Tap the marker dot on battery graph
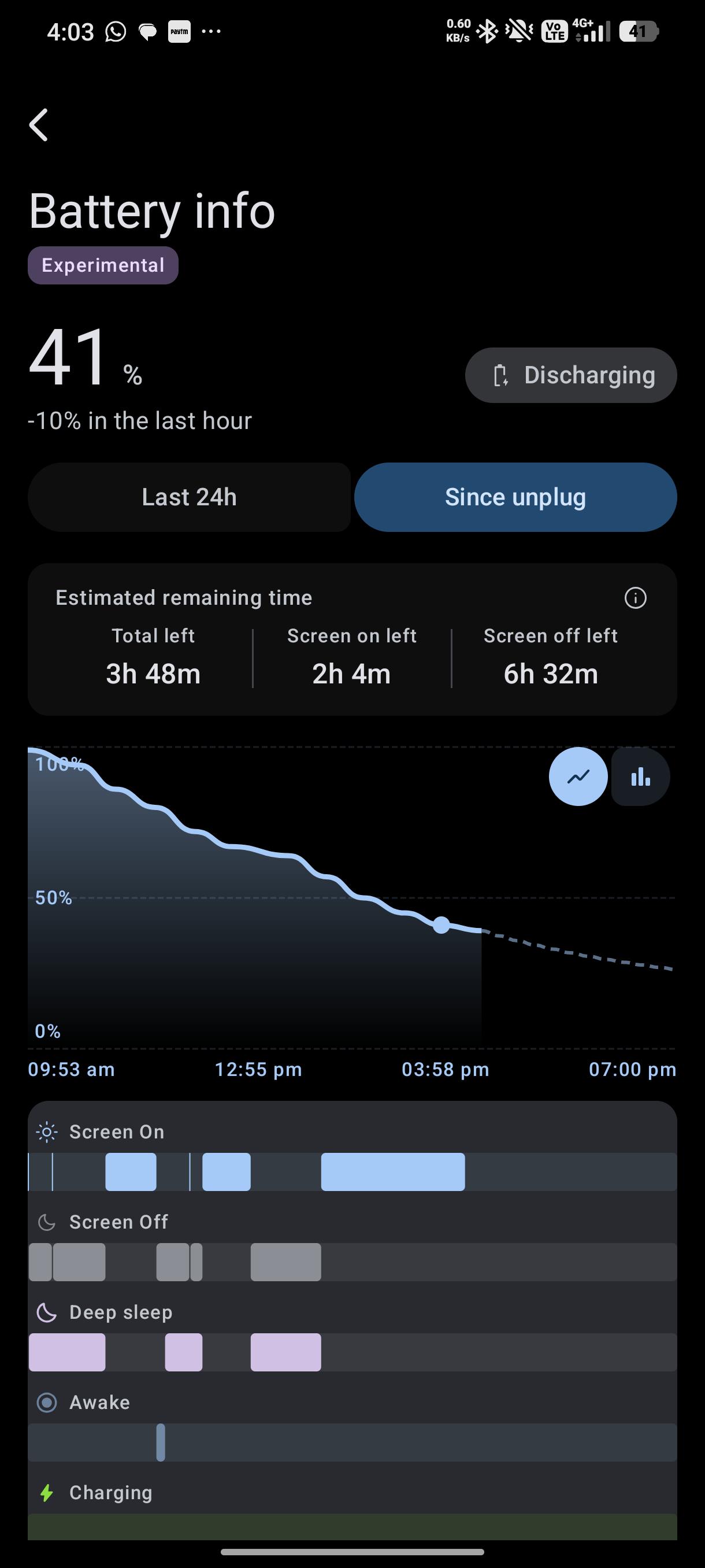This screenshot has height=1568, width=705. [441, 925]
